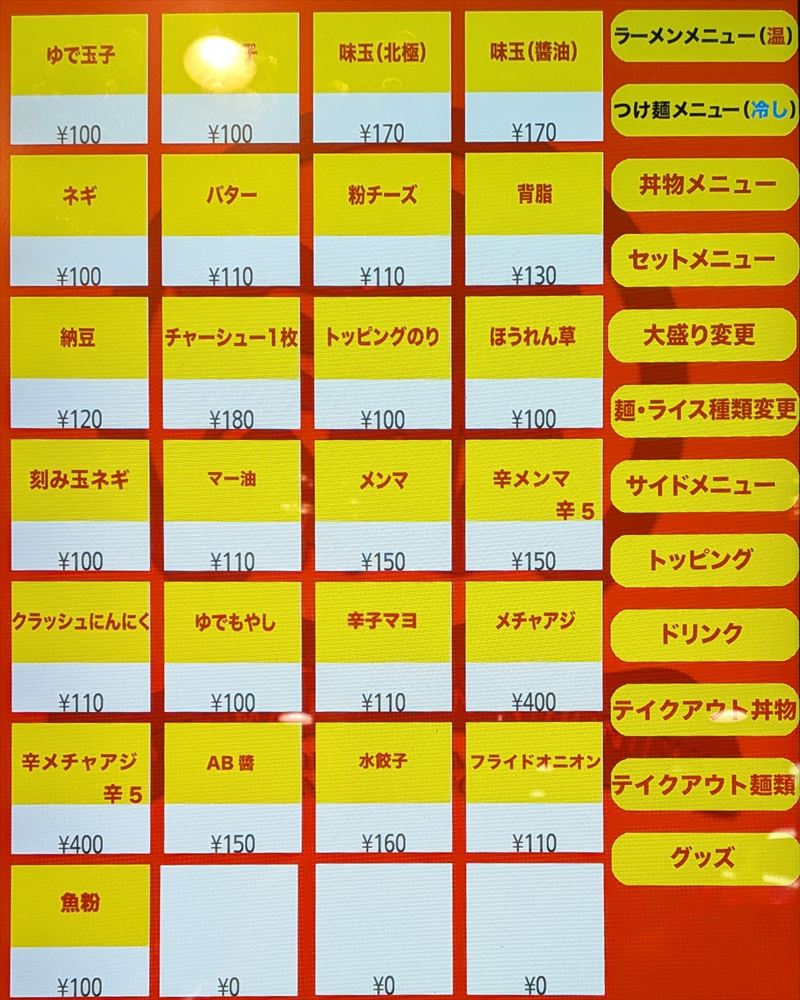This screenshot has width=800, height=1000.
Task: Select the ゆで玉子 topping for ¥100
Action: (x=79, y=80)
